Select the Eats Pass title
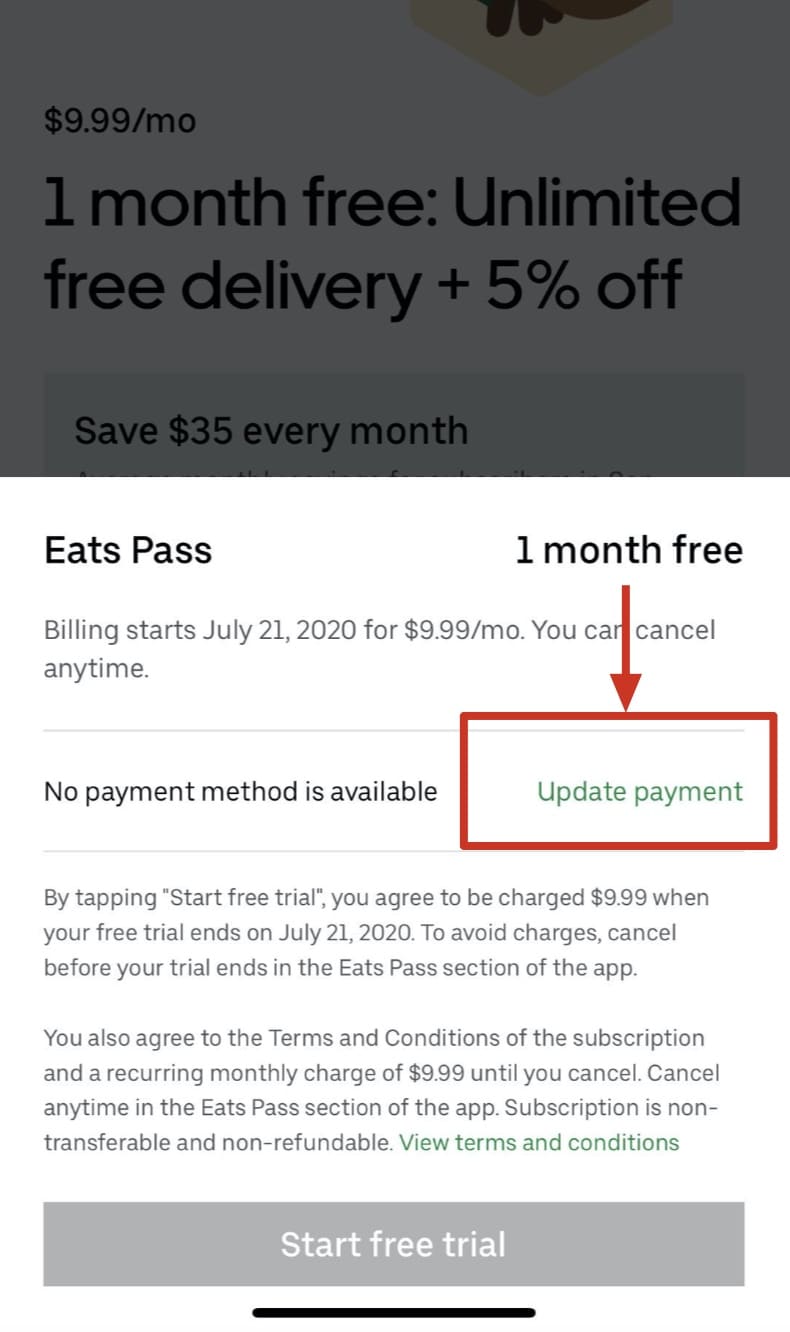The height and width of the screenshot is (1332, 790). 128,549
